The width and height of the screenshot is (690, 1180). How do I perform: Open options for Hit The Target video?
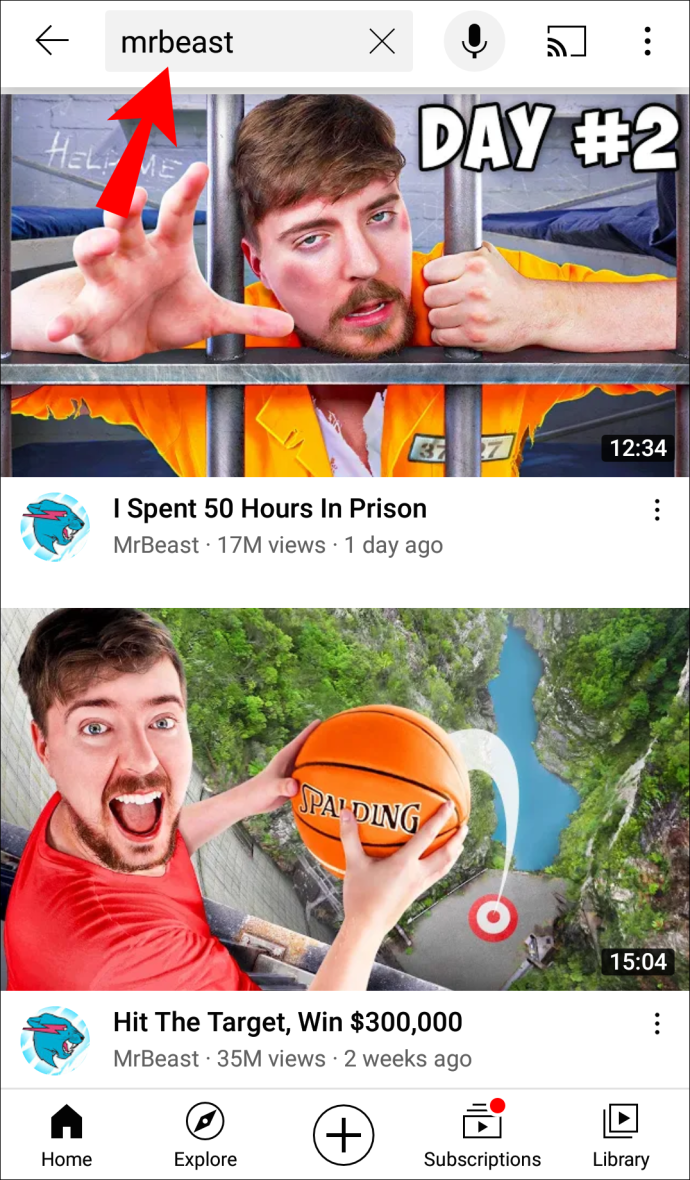point(657,1023)
